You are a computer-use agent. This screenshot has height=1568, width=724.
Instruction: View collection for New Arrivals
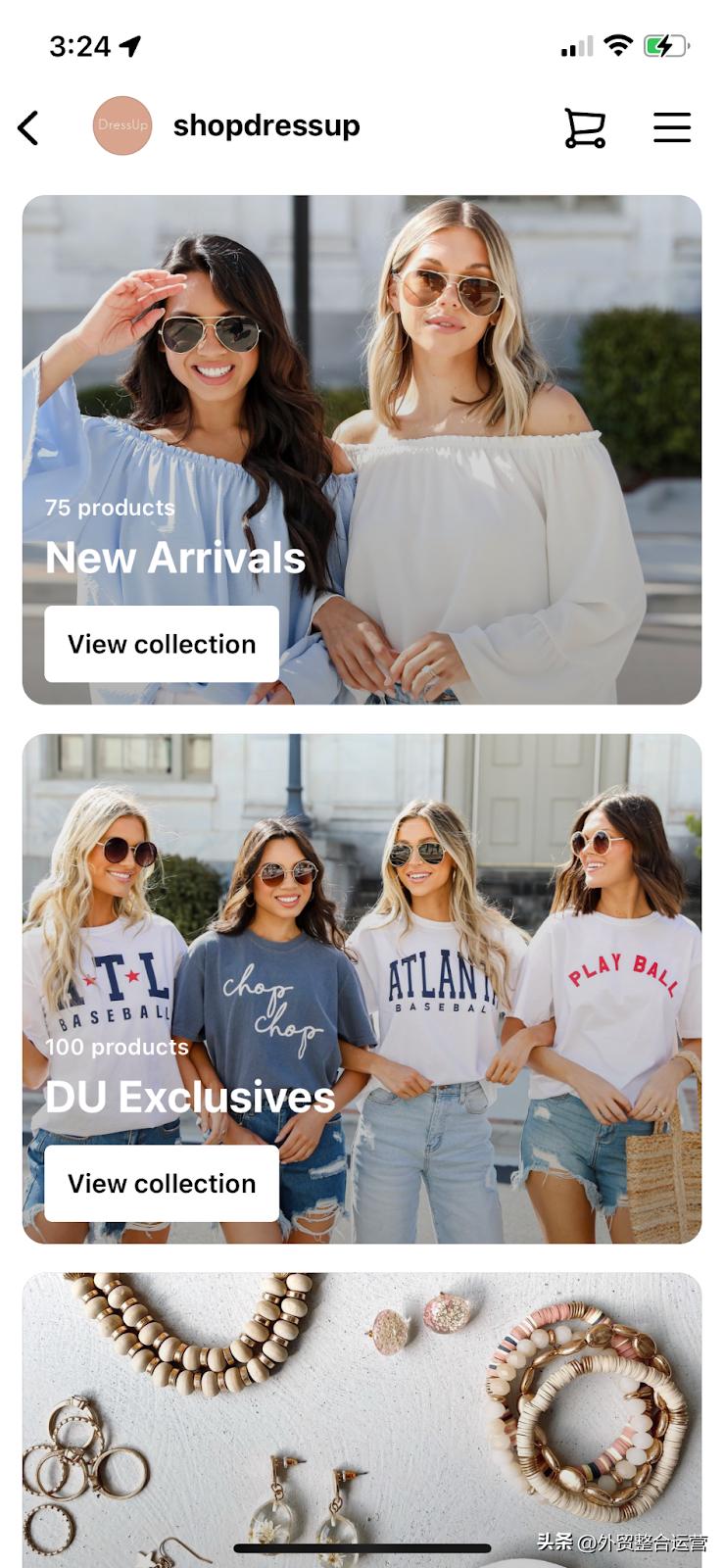[x=162, y=644]
